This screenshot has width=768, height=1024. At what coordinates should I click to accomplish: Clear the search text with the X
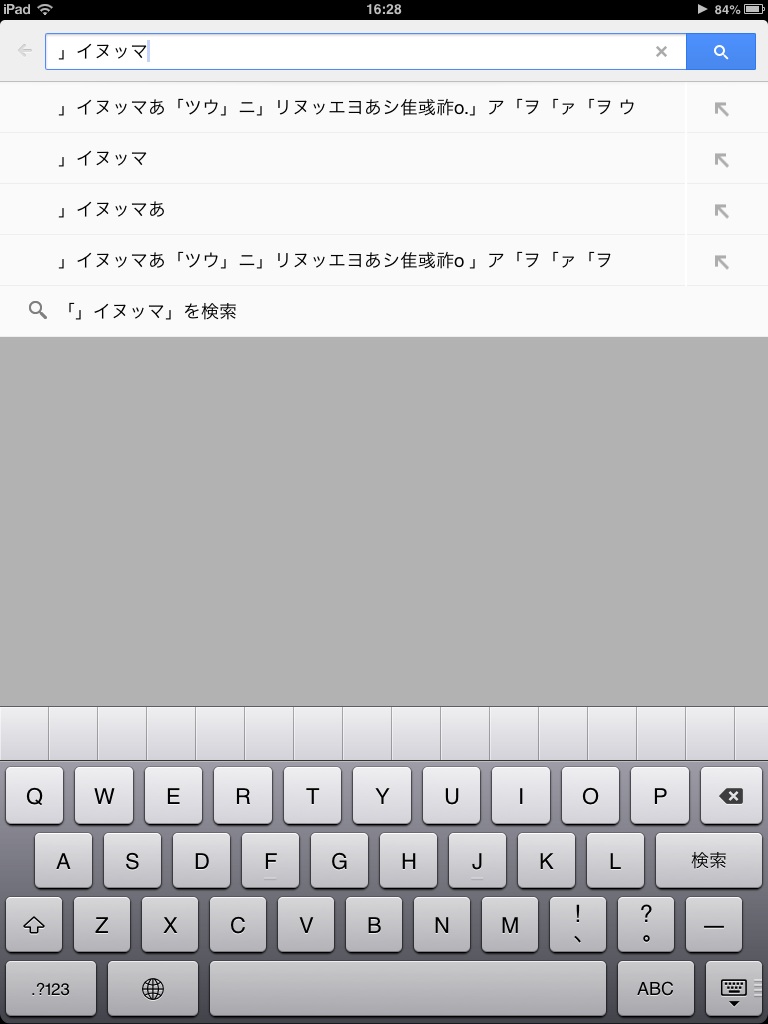pos(661,52)
